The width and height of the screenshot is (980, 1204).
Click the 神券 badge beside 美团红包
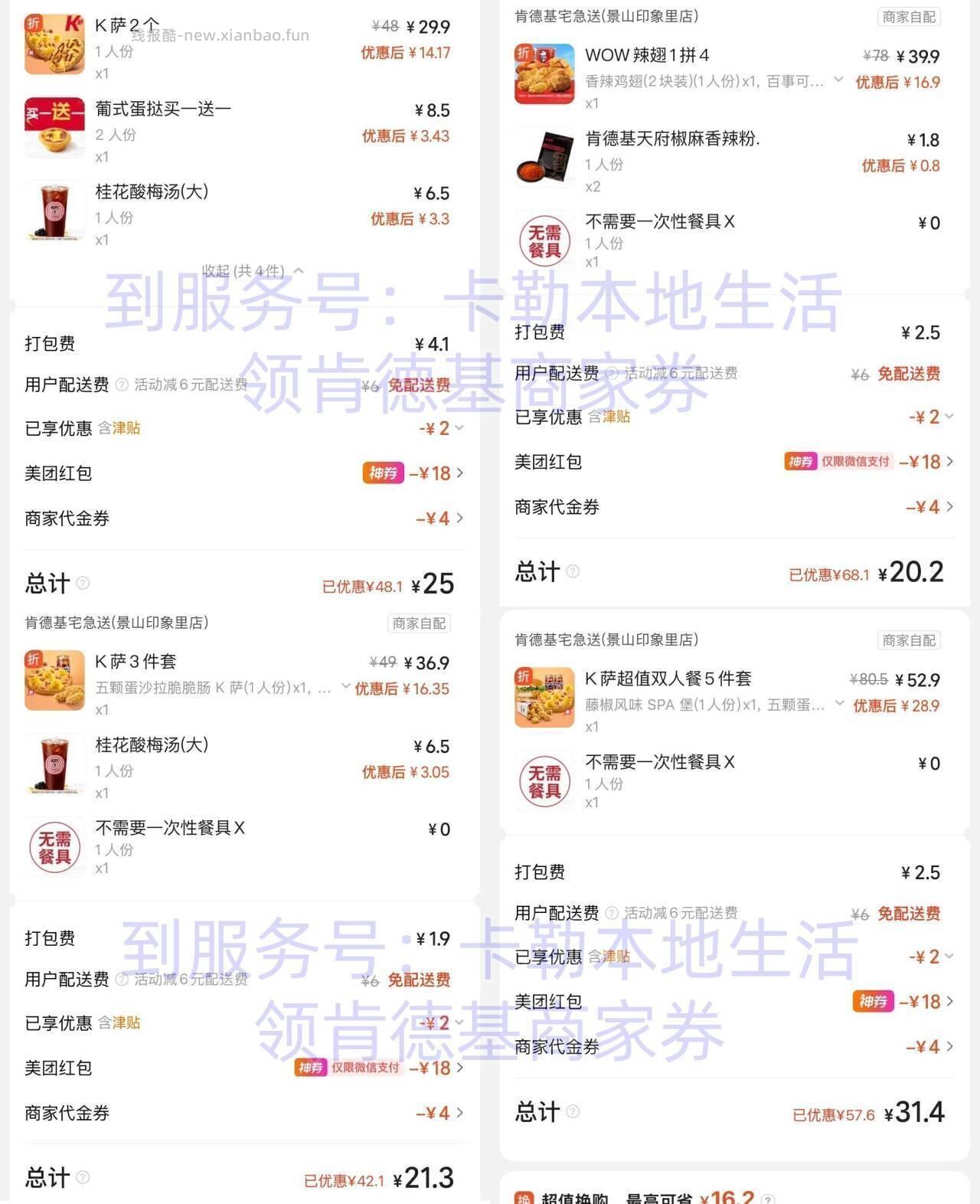(383, 473)
